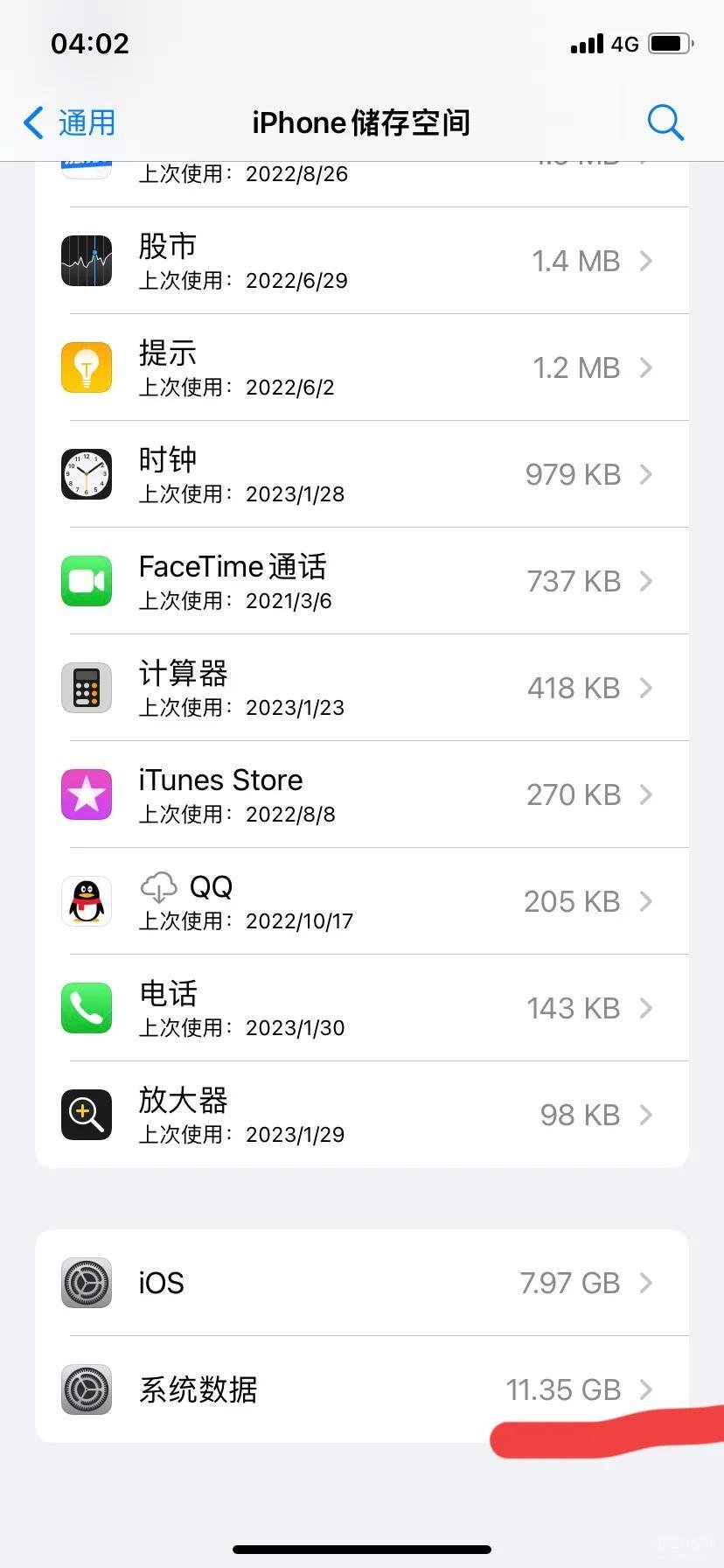Open 计算器 storage details
Screen dimensions: 724x1568
click(x=362, y=688)
